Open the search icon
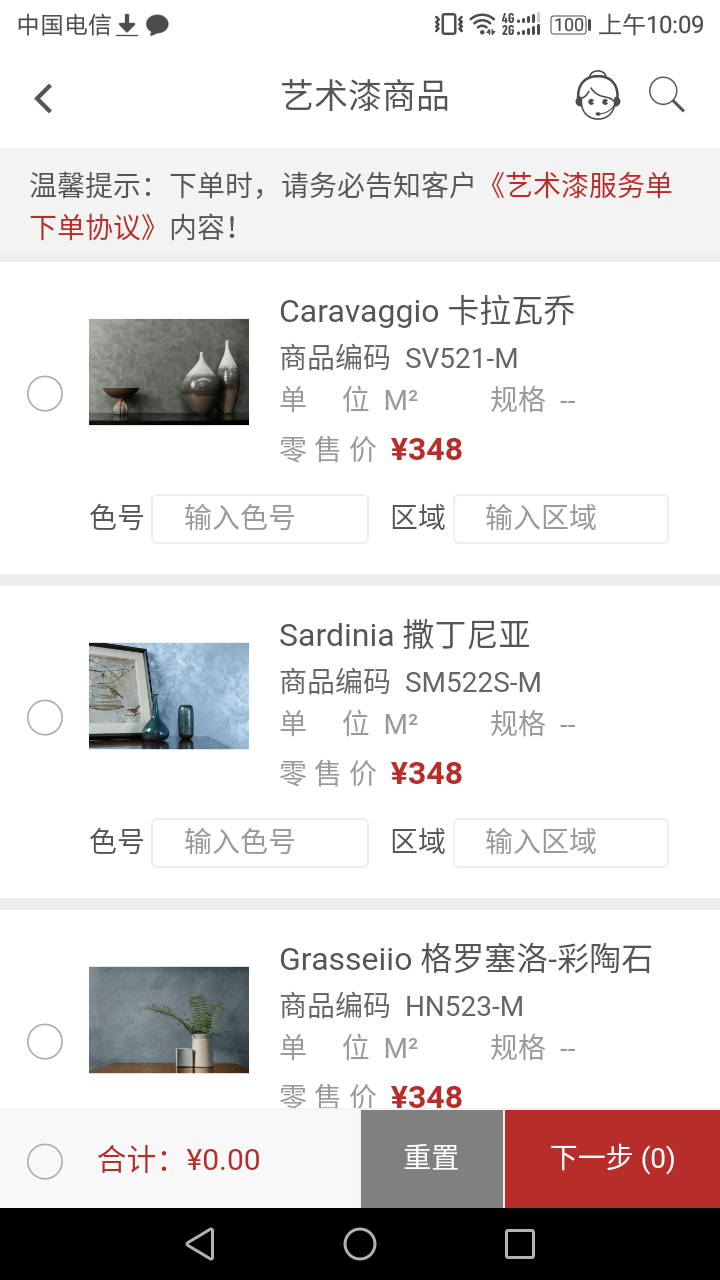 tap(666, 95)
